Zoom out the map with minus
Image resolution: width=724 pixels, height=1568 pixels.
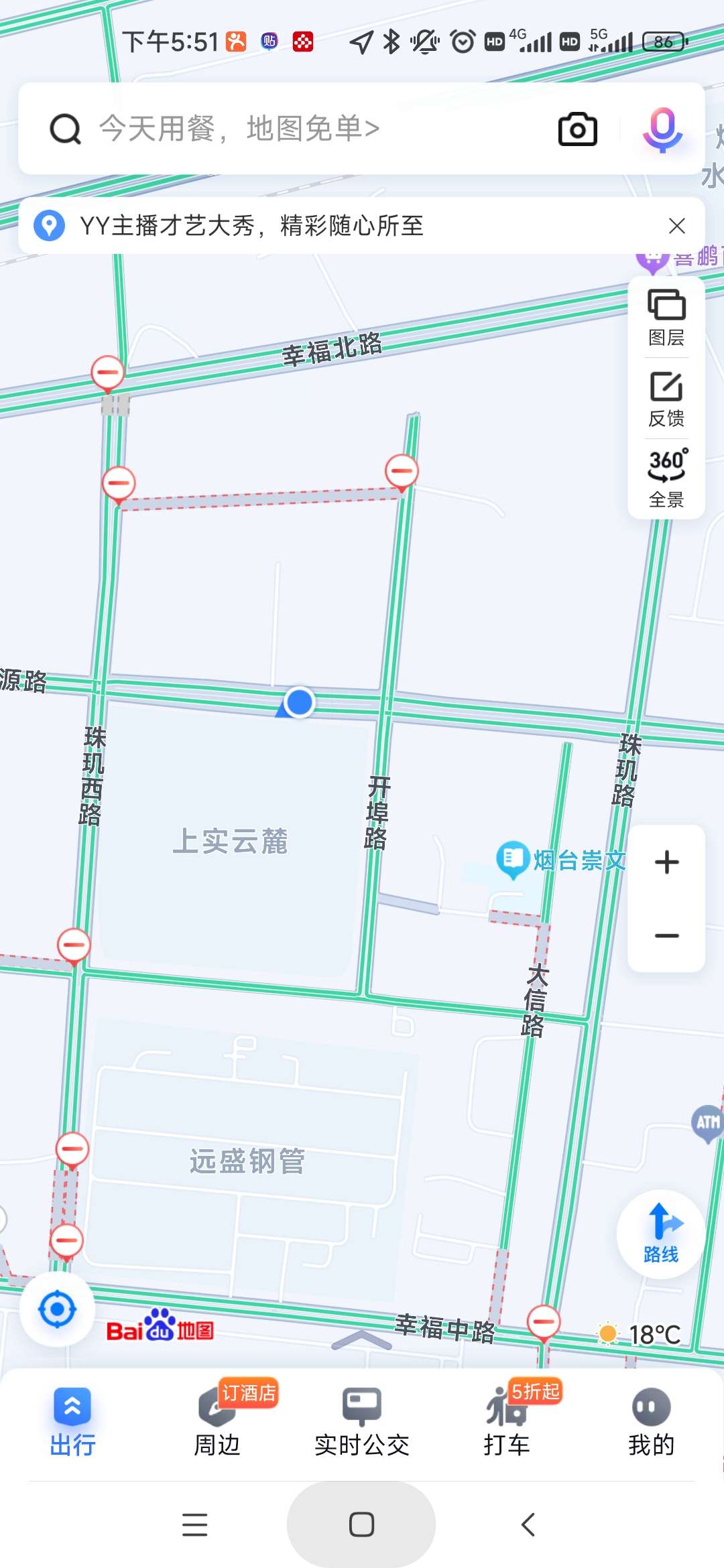click(x=666, y=935)
